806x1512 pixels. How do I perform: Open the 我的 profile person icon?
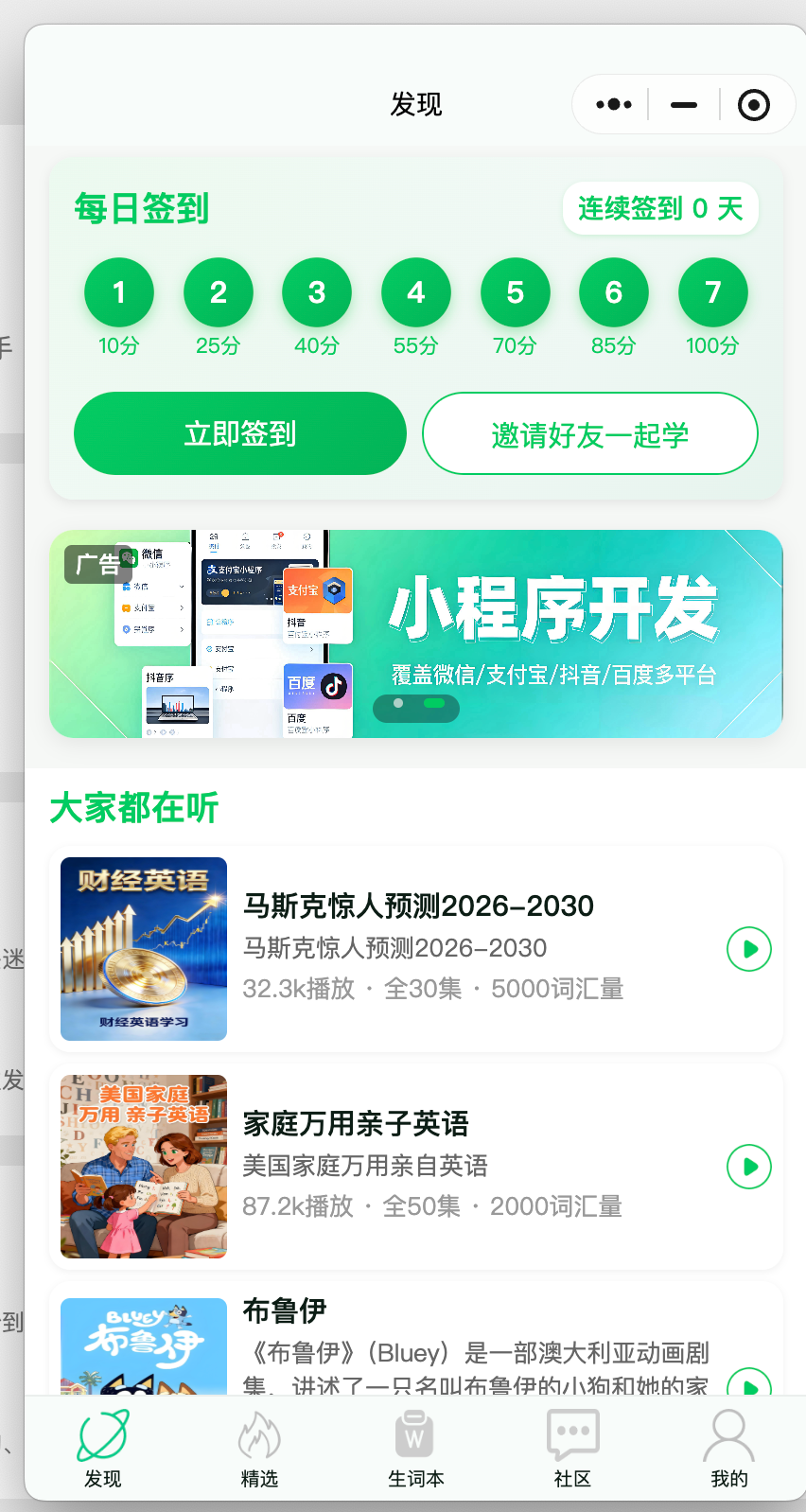pyautogui.click(x=727, y=1433)
